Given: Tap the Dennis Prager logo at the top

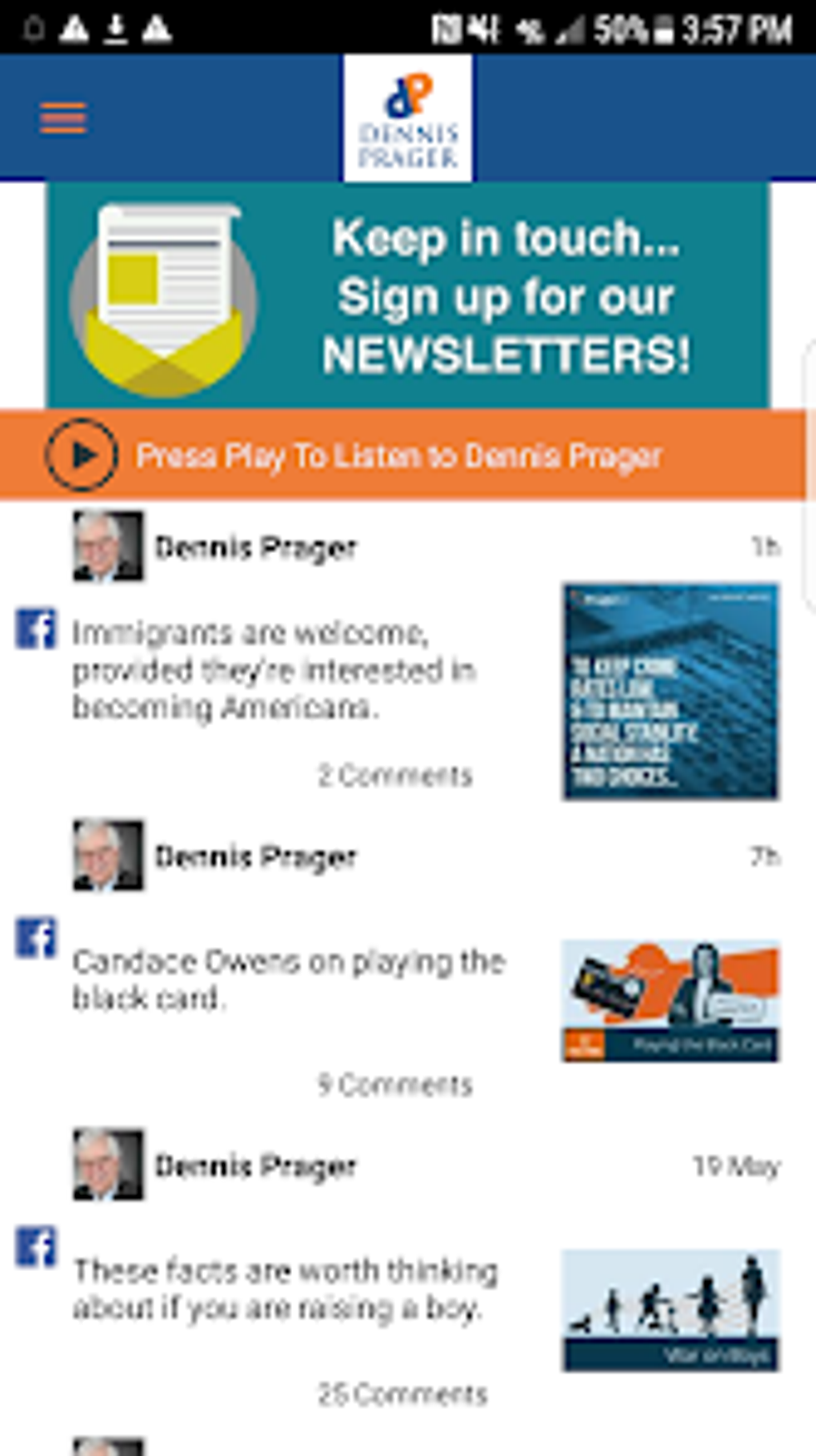Looking at the screenshot, I should point(407,117).
